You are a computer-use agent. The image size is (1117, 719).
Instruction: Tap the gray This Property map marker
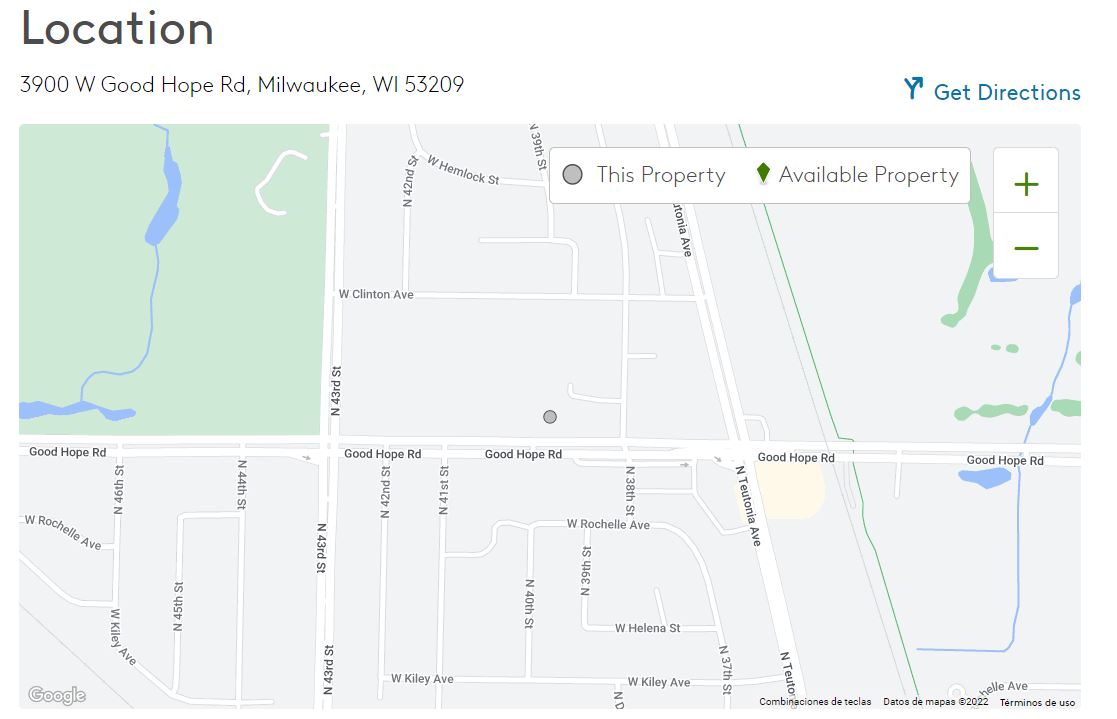click(550, 417)
